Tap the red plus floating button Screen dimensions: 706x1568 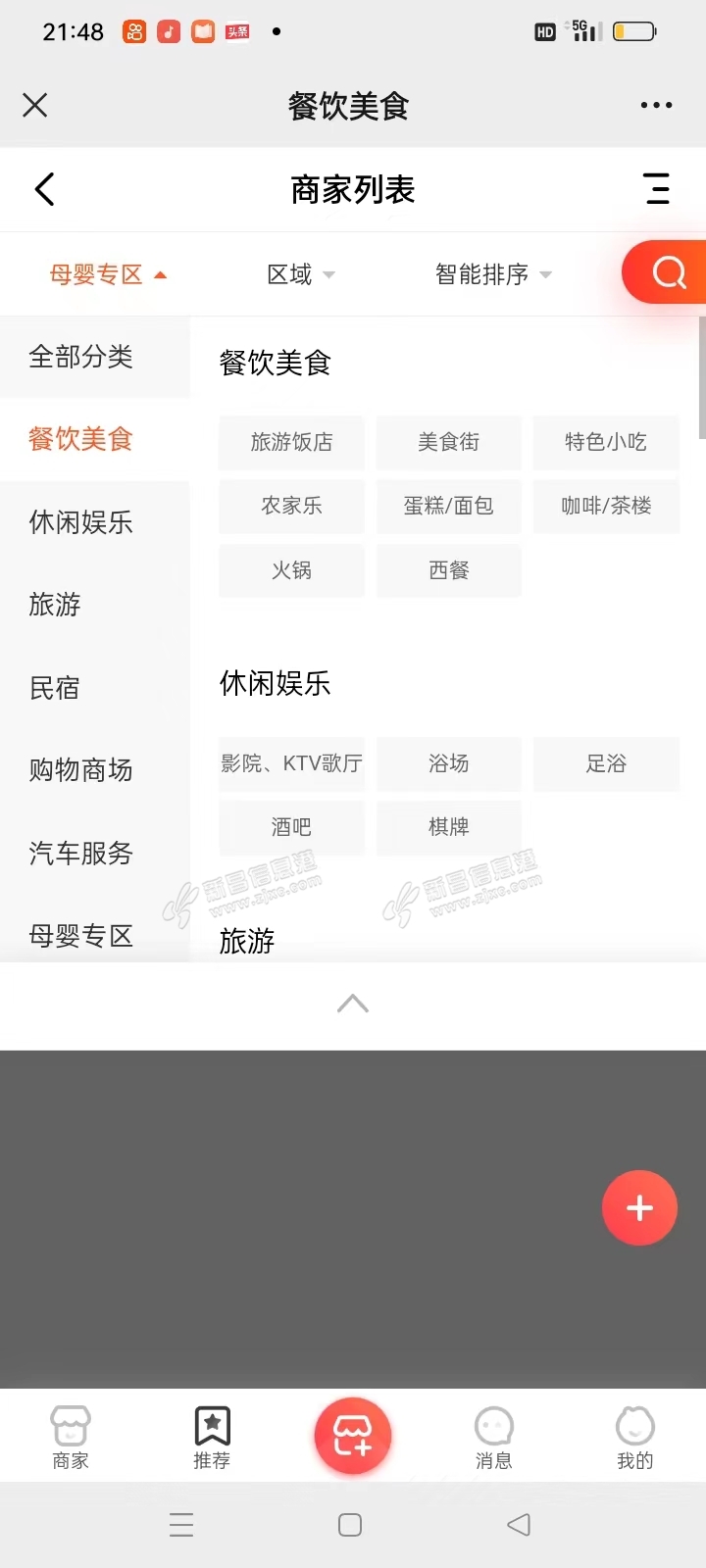(639, 1207)
